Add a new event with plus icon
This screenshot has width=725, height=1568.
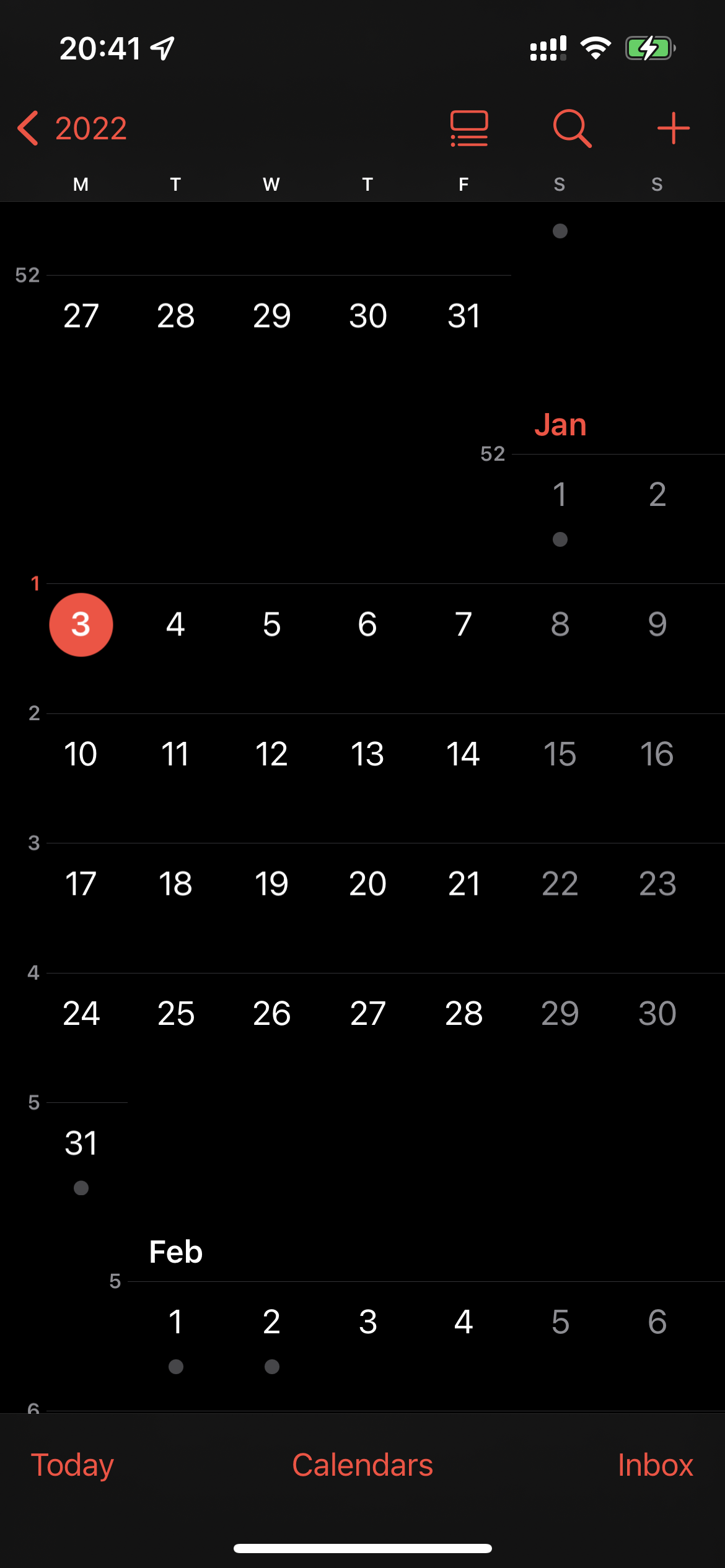(x=673, y=128)
